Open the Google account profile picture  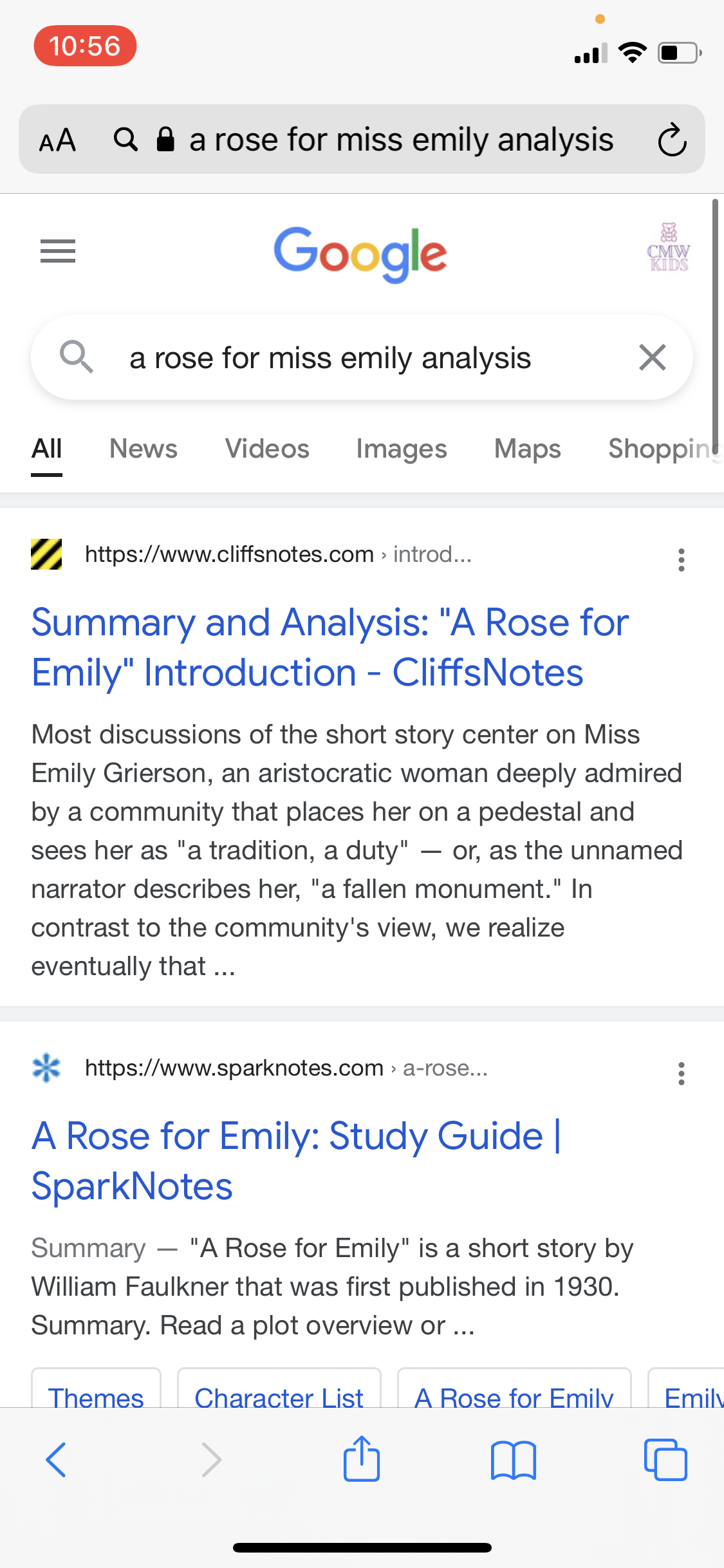(668, 249)
